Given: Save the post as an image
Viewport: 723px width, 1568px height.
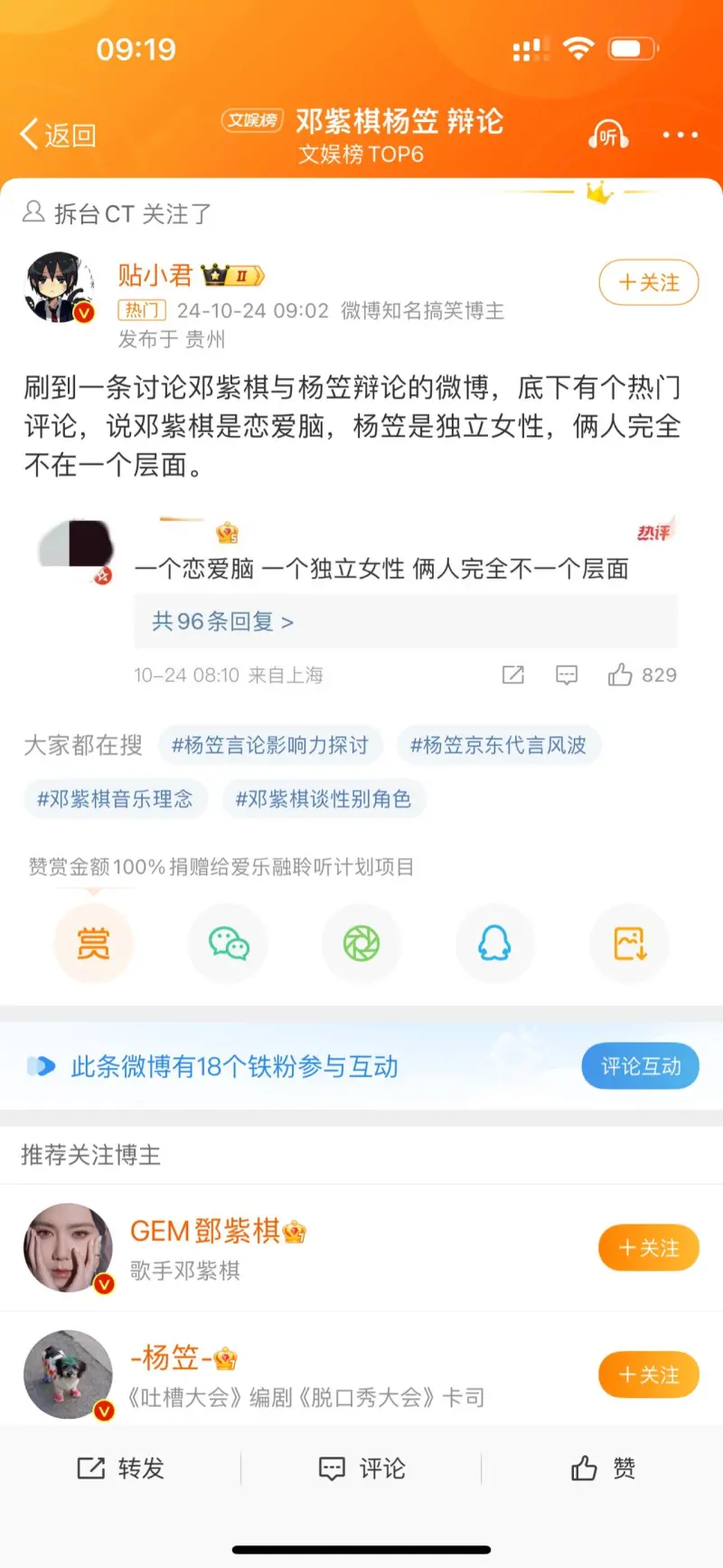Looking at the screenshot, I should tap(629, 943).
